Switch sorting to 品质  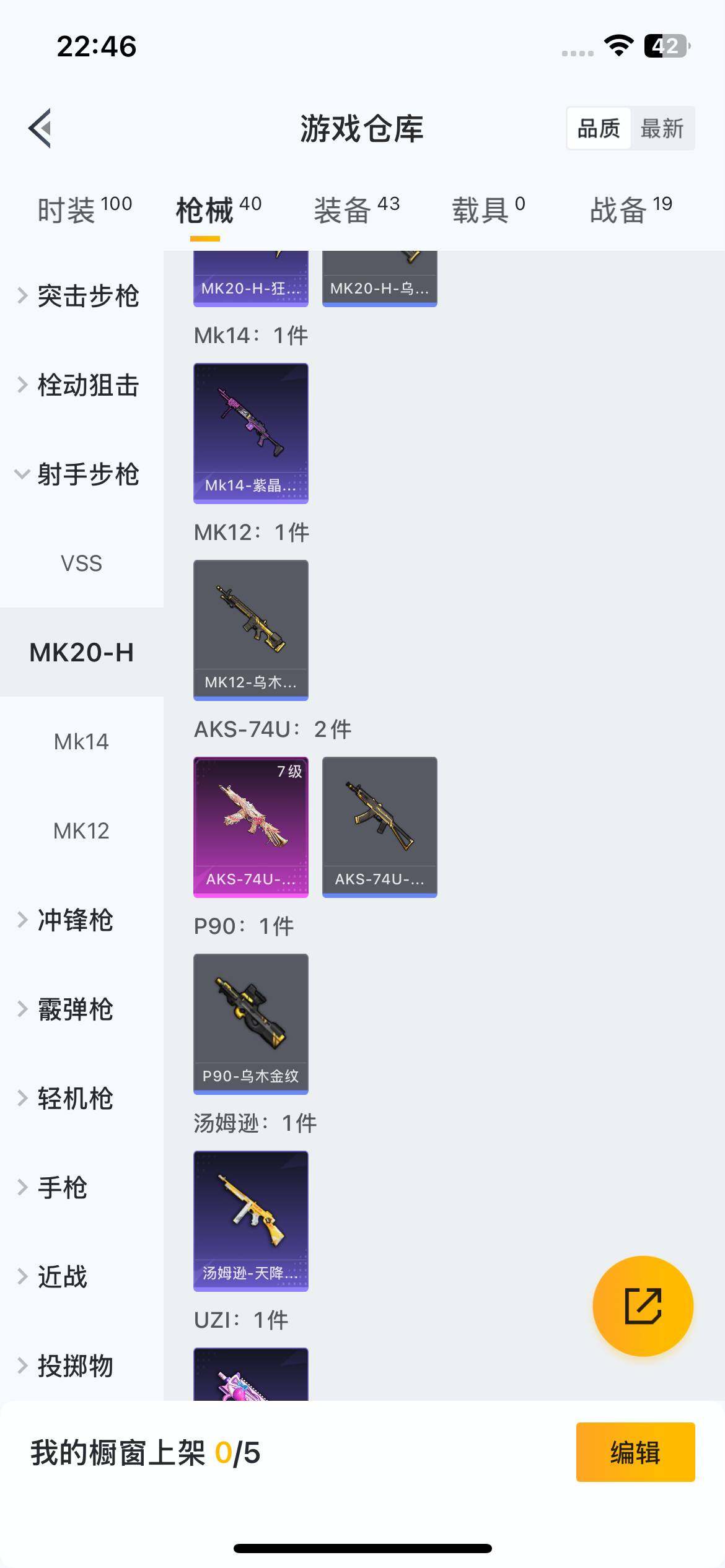point(599,128)
